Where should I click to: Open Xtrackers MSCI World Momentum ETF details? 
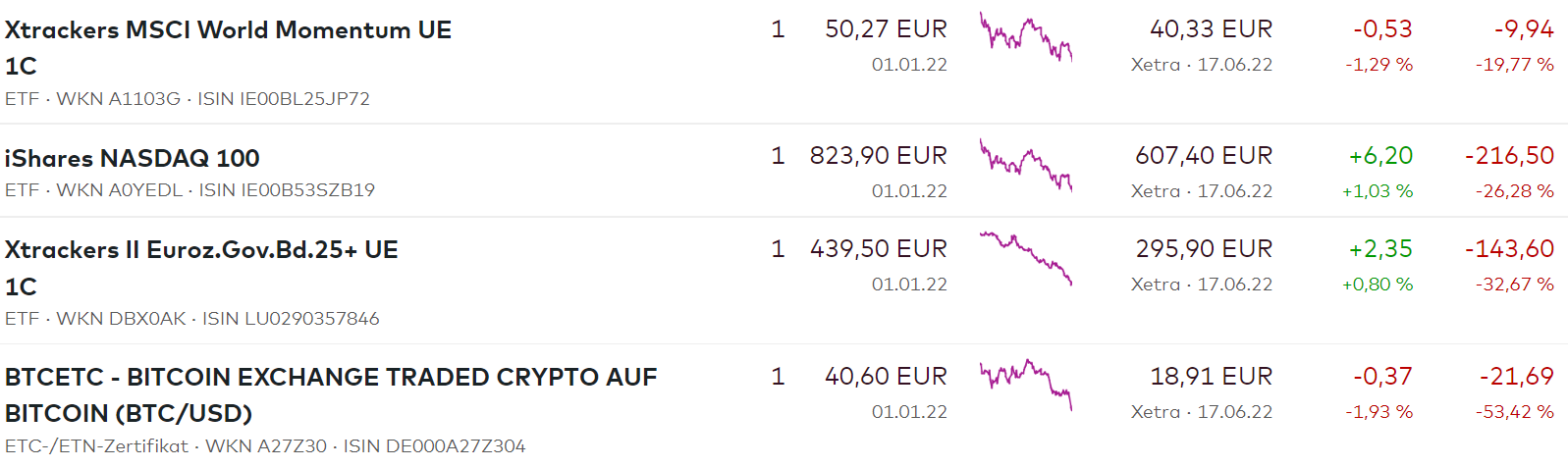coord(228,30)
